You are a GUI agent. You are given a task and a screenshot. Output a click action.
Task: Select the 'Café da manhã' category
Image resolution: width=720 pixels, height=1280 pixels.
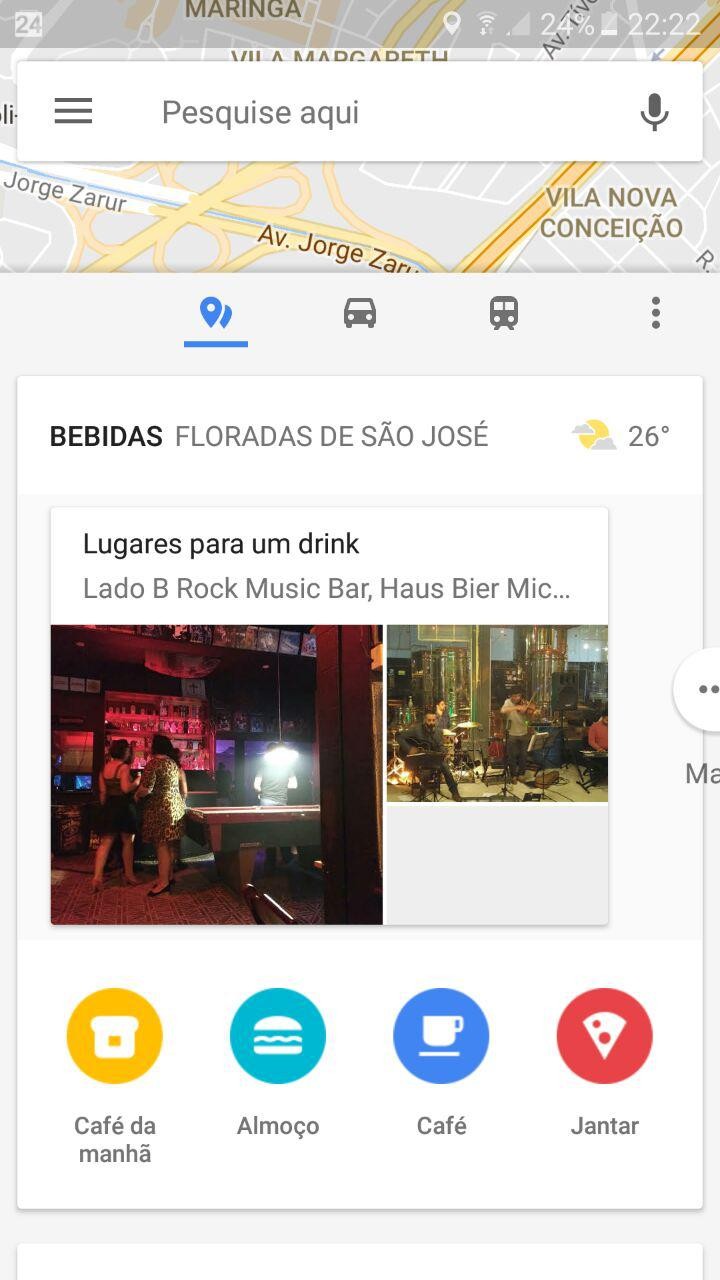tap(115, 1036)
